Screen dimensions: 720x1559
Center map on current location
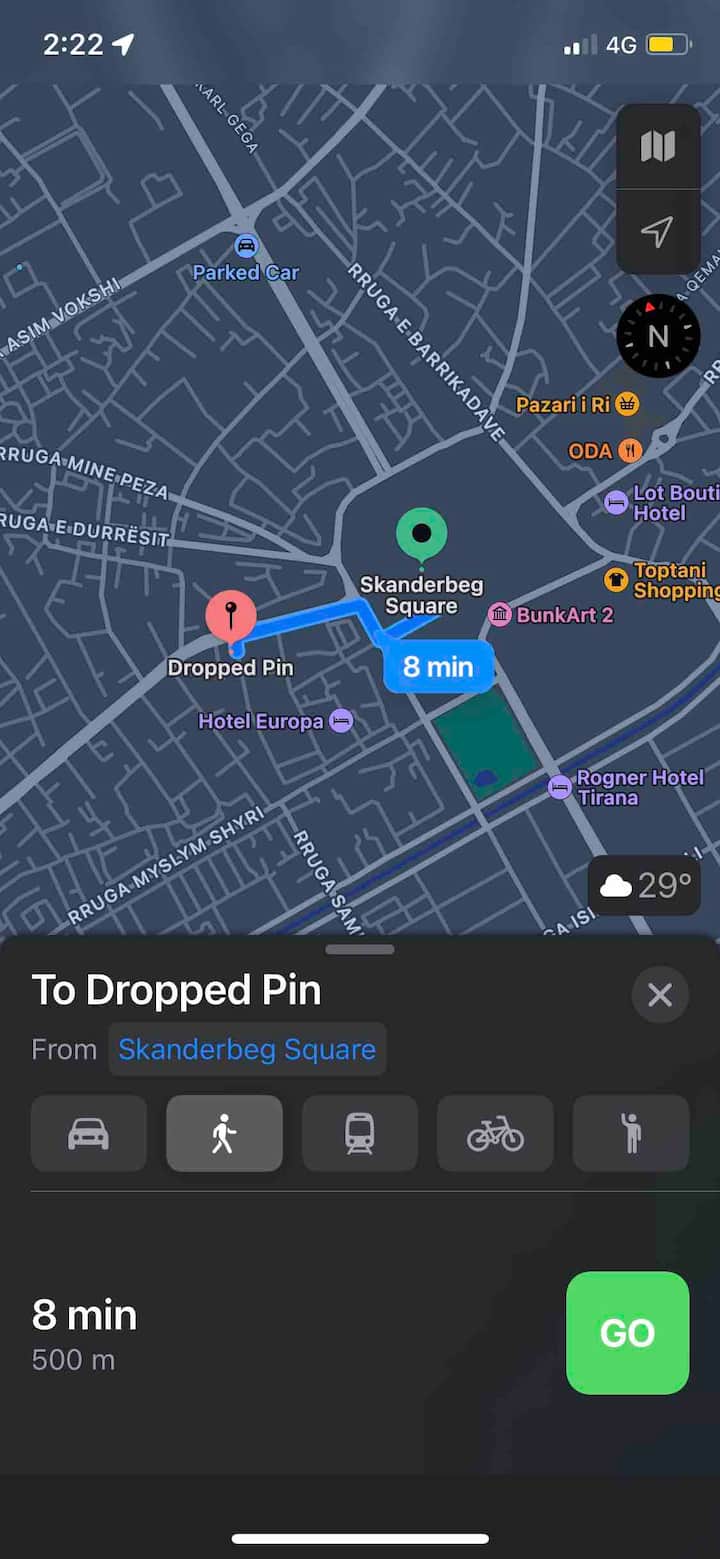tap(657, 233)
